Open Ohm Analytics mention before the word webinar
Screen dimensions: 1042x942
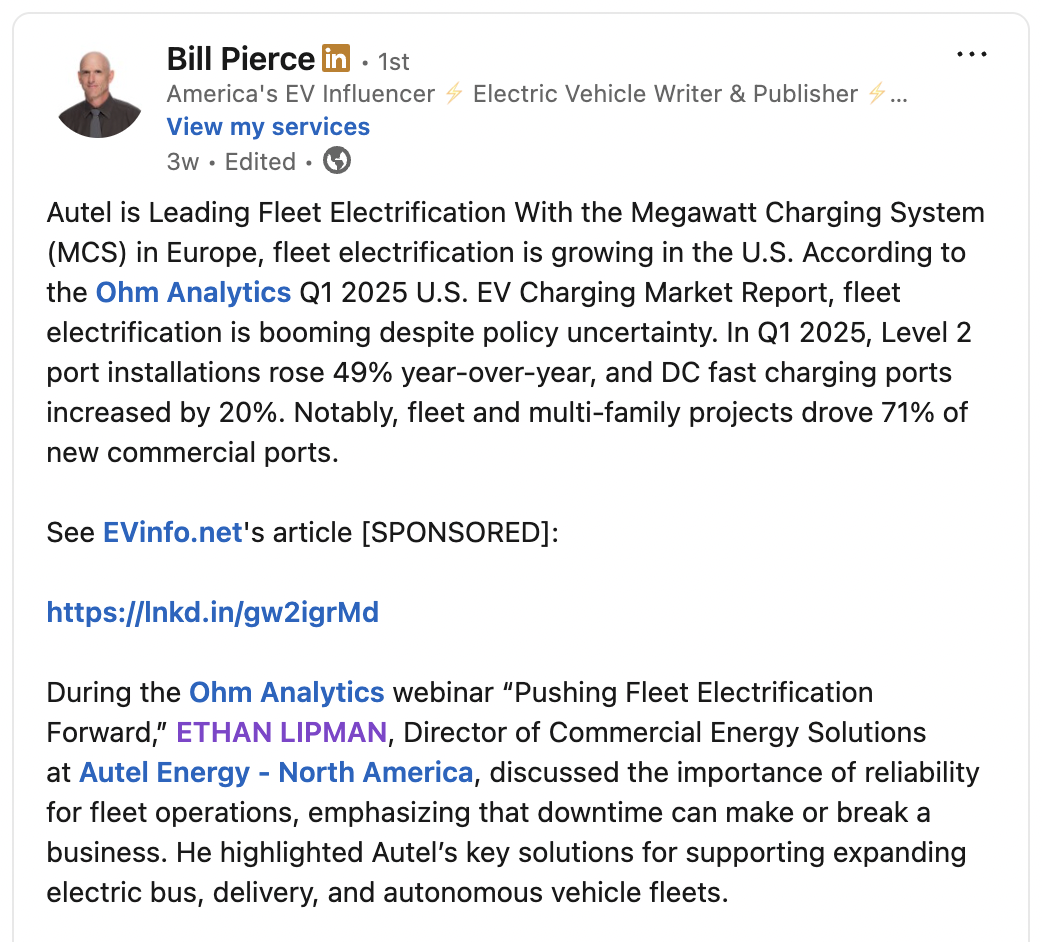coord(287,692)
